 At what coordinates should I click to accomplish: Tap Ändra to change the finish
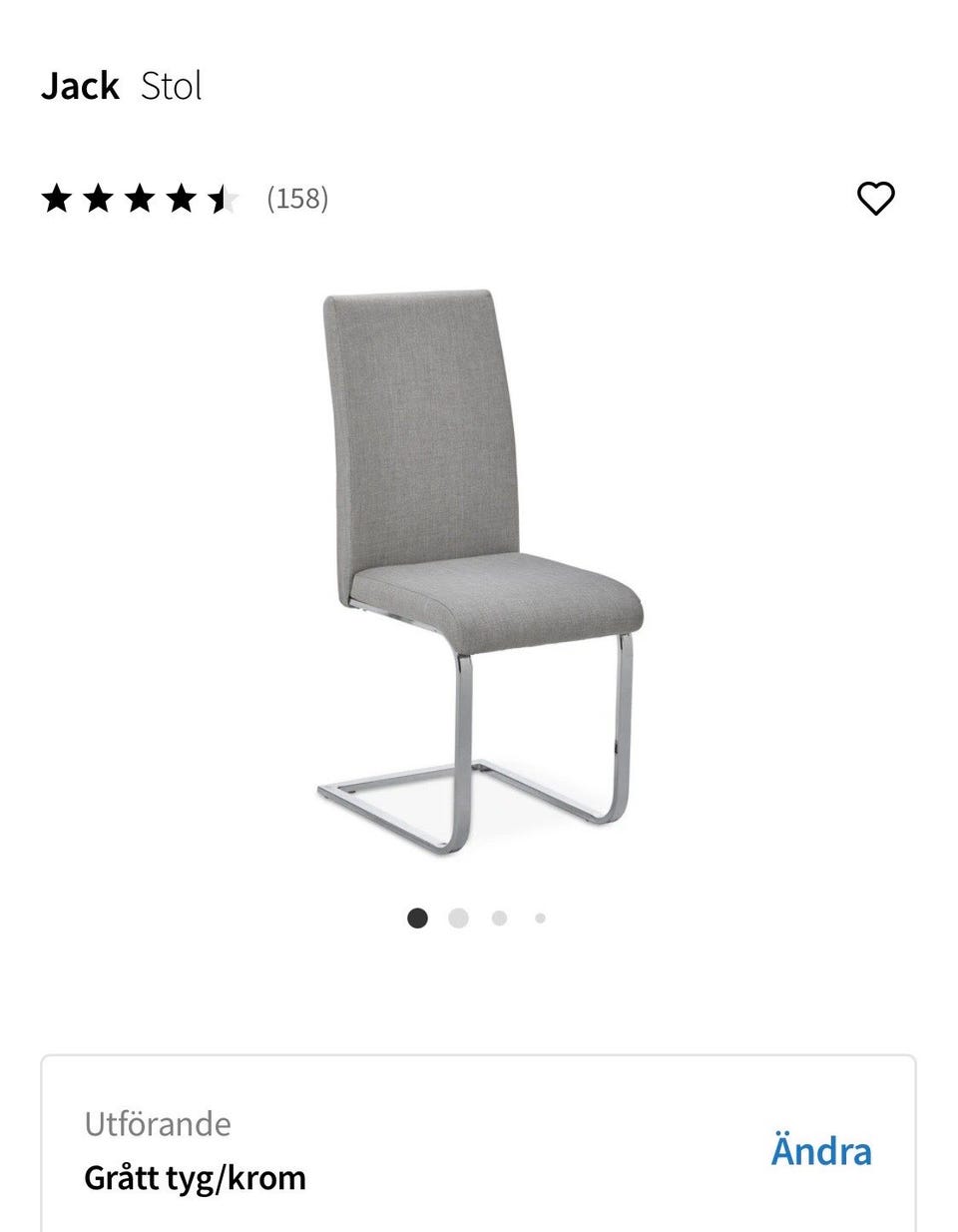point(820,1151)
